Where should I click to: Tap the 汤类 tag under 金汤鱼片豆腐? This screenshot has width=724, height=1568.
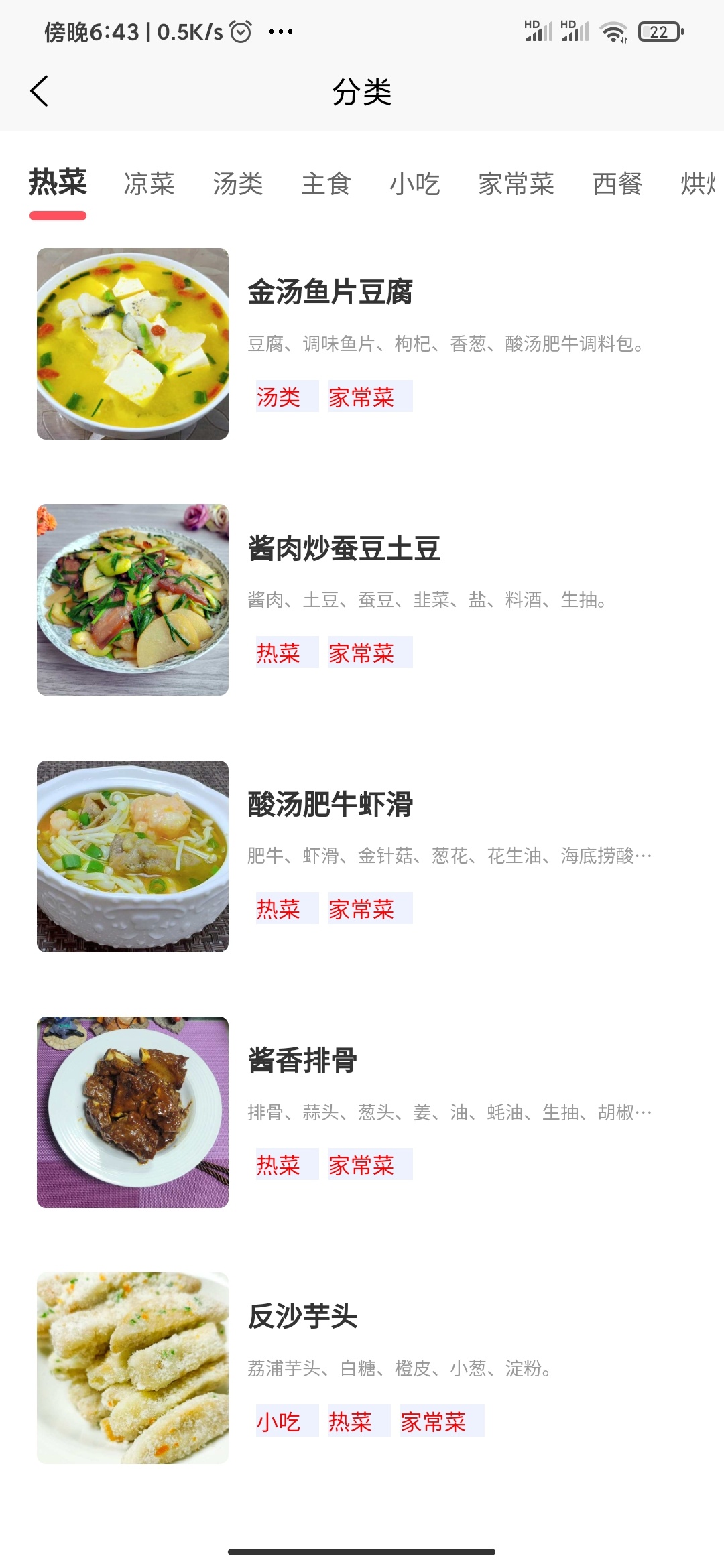[279, 397]
